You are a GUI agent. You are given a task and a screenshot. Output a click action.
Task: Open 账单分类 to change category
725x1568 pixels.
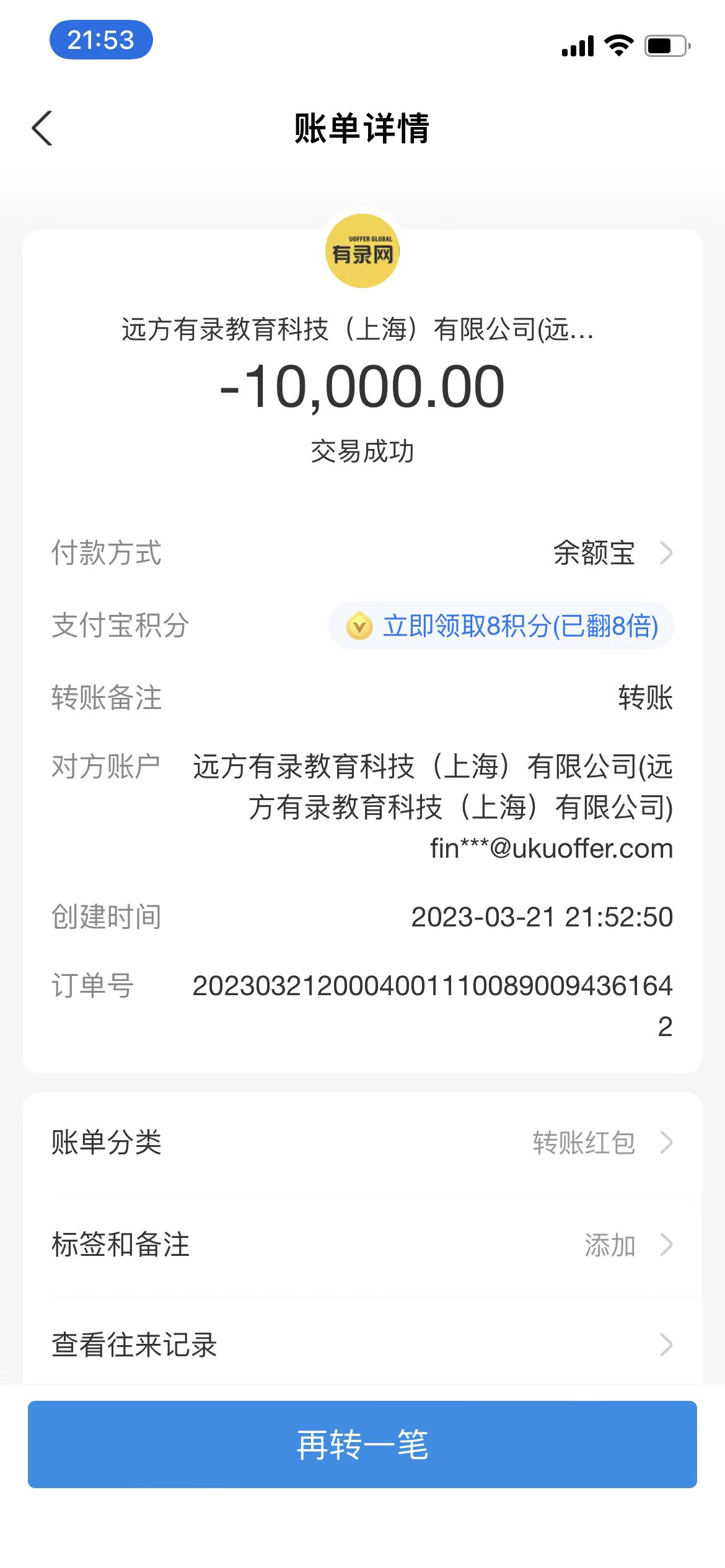362,1143
